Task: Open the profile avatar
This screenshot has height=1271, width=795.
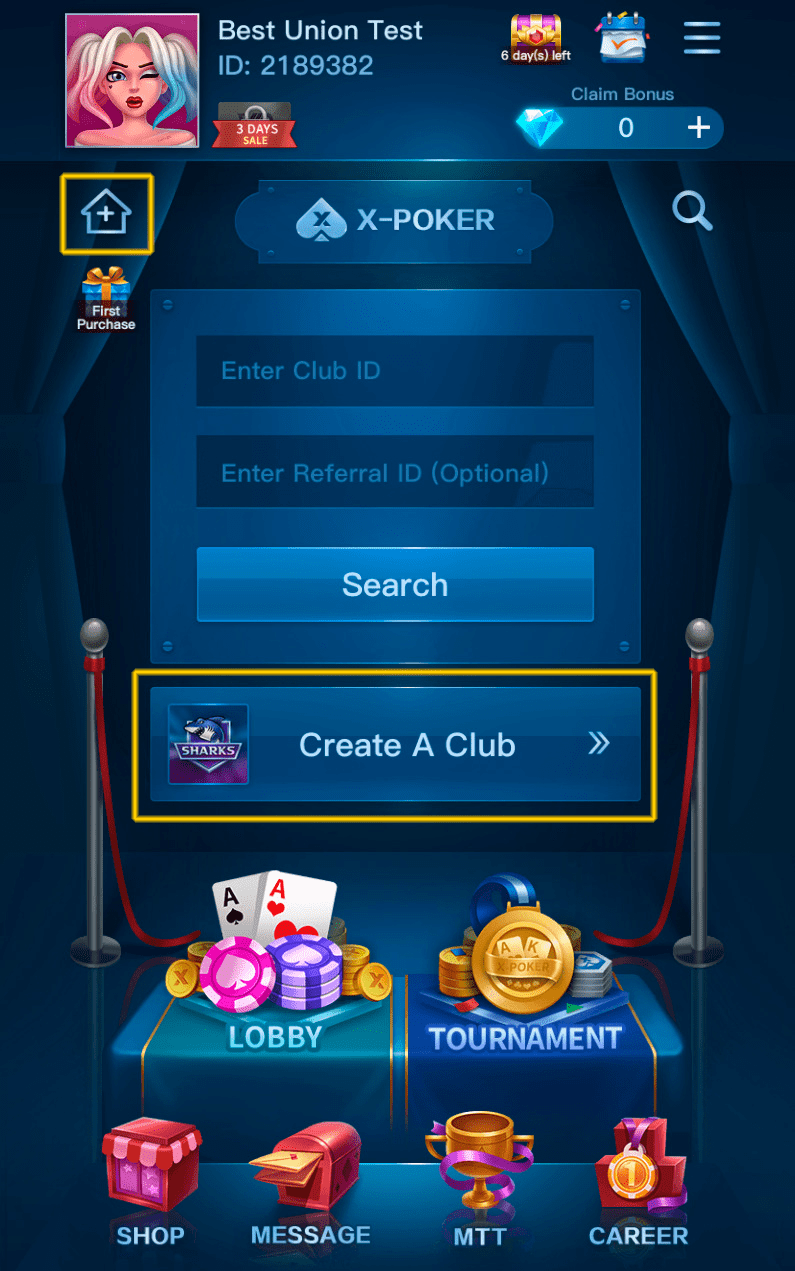Action: (x=132, y=81)
